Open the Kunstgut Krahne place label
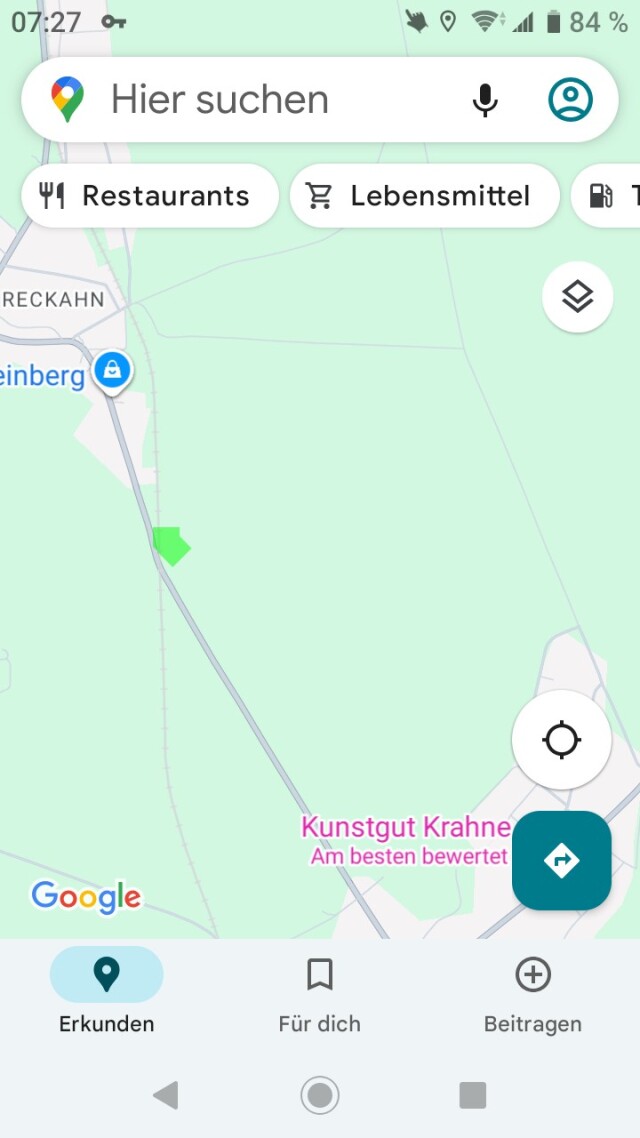 pyautogui.click(x=406, y=828)
